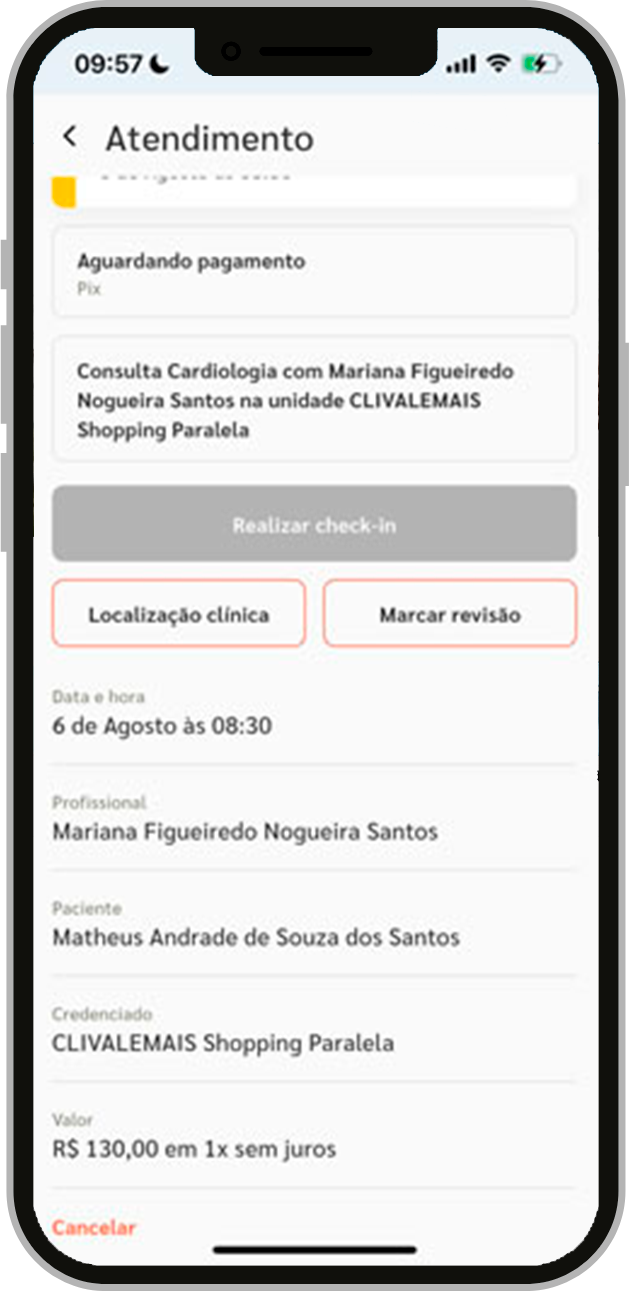Go back from the Atendimento screen
The width and height of the screenshot is (629, 1291).
pyautogui.click(x=69, y=137)
